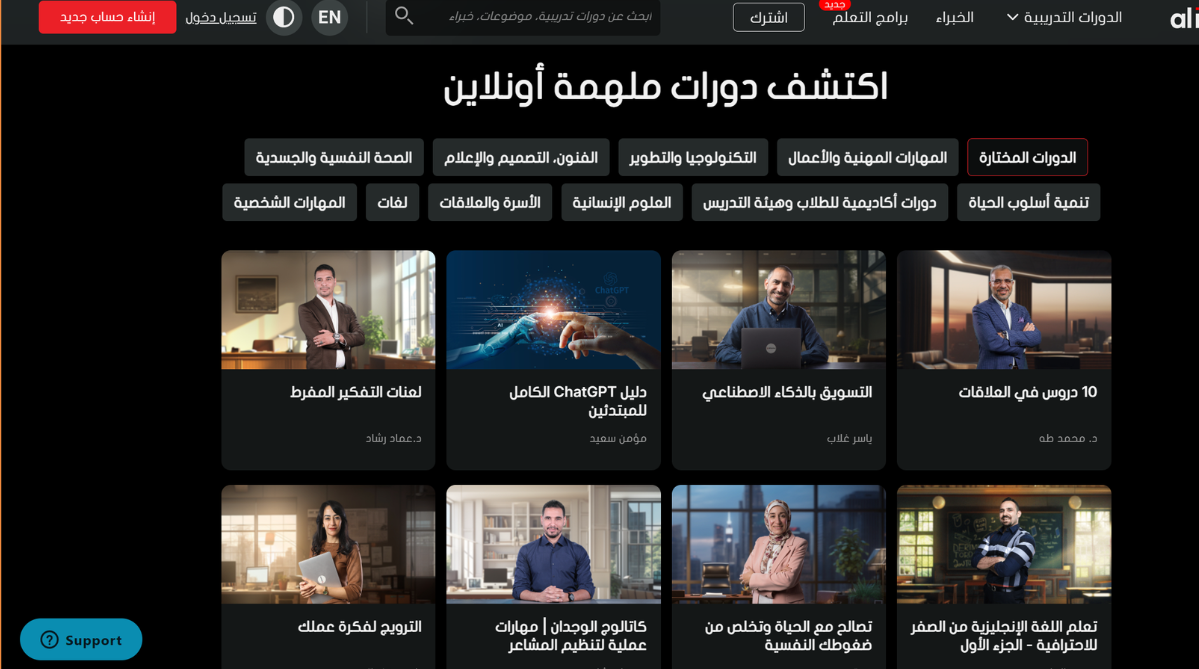Image resolution: width=1199 pixels, height=669 pixels.
Task: Select the تنمية أسلوب الحياة chip
Action: tap(1028, 202)
